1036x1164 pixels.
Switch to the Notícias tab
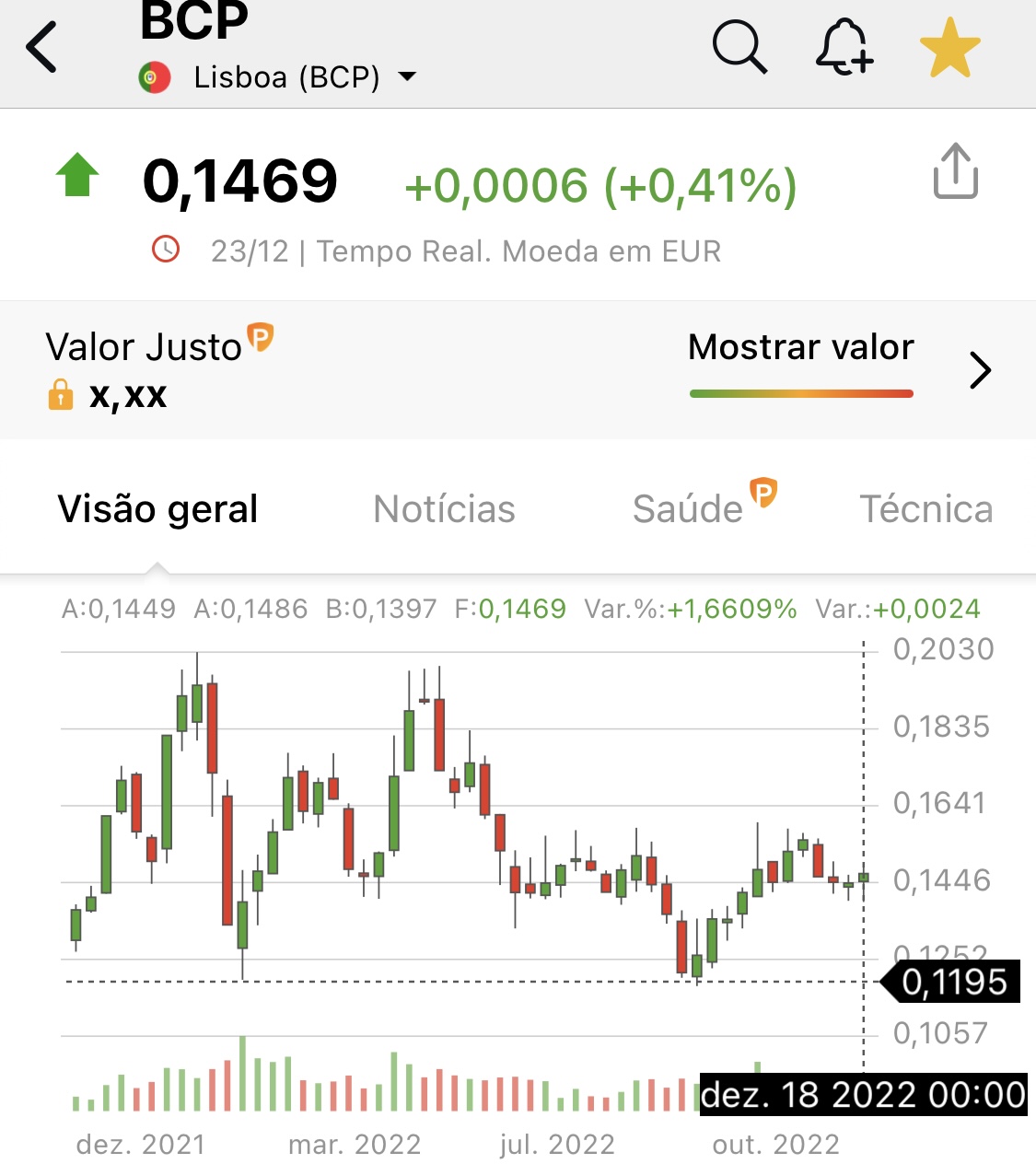(444, 509)
